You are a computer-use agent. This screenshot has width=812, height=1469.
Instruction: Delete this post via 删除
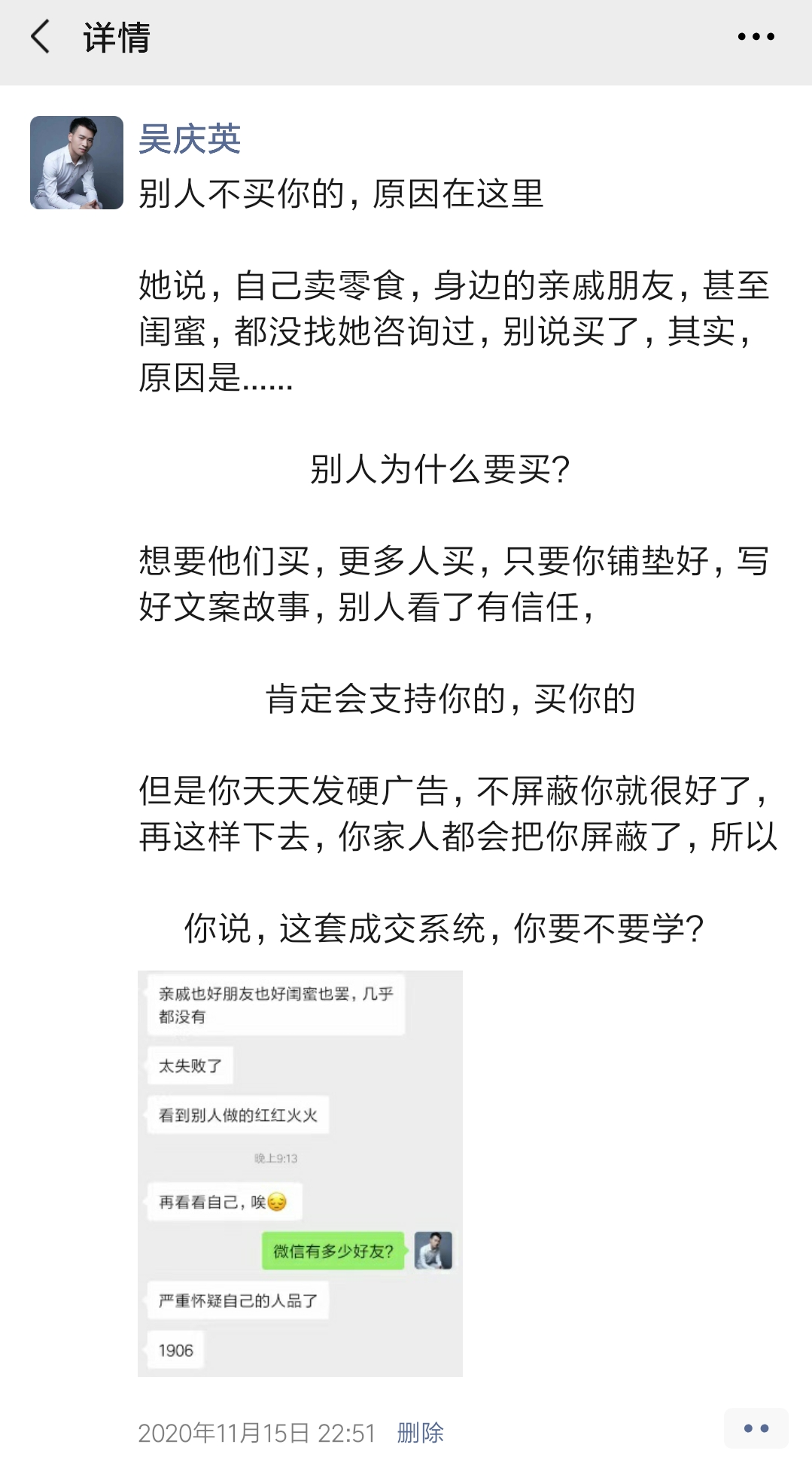(x=420, y=1432)
